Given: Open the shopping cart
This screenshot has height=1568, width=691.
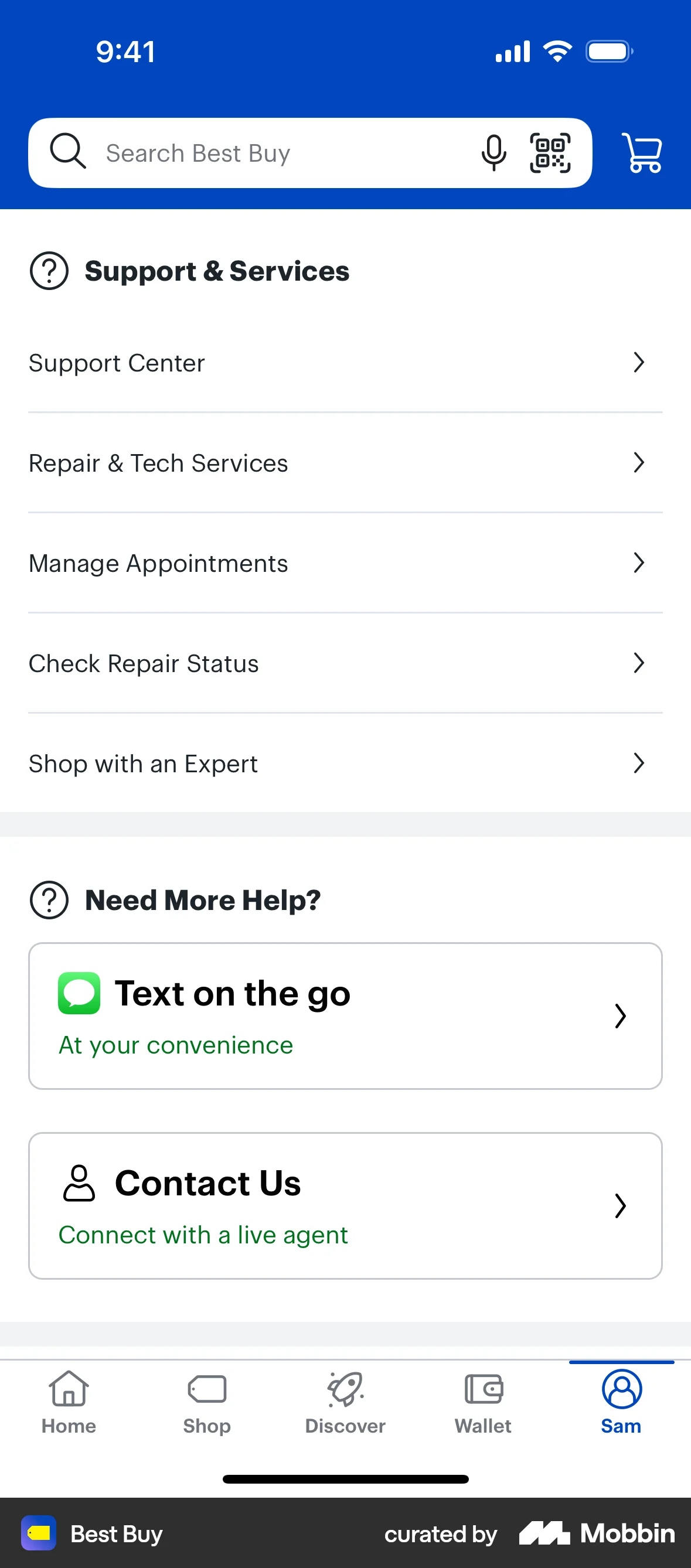Looking at the screenshot, I should pyautogui.click(x=642, y=153).
